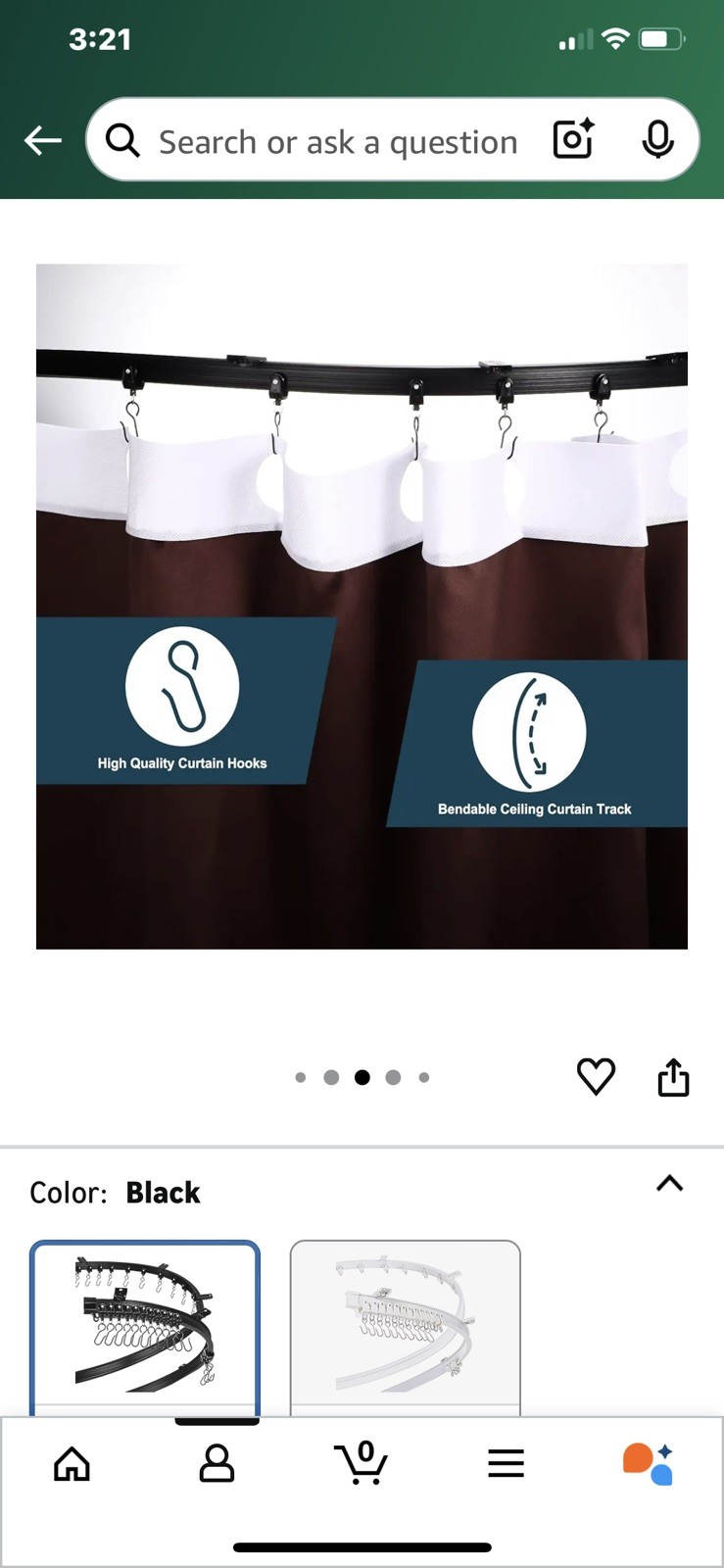The image size is (724, 1568).
Task: Open the camera lens search
Action: click(574, 139)
